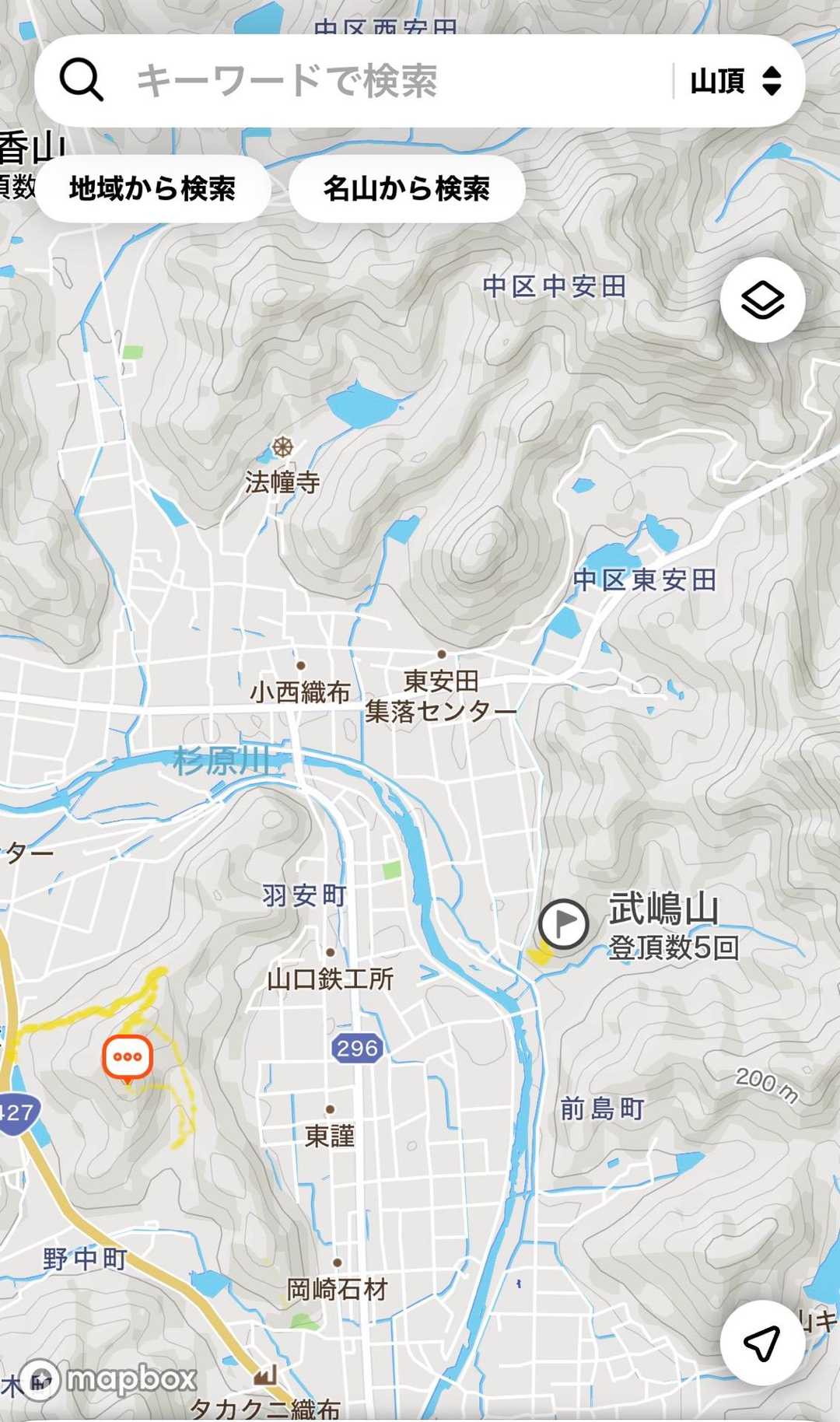Open the map layers button
The width and height of the screenshot is (840, 1422).
[x=762, y=300]
